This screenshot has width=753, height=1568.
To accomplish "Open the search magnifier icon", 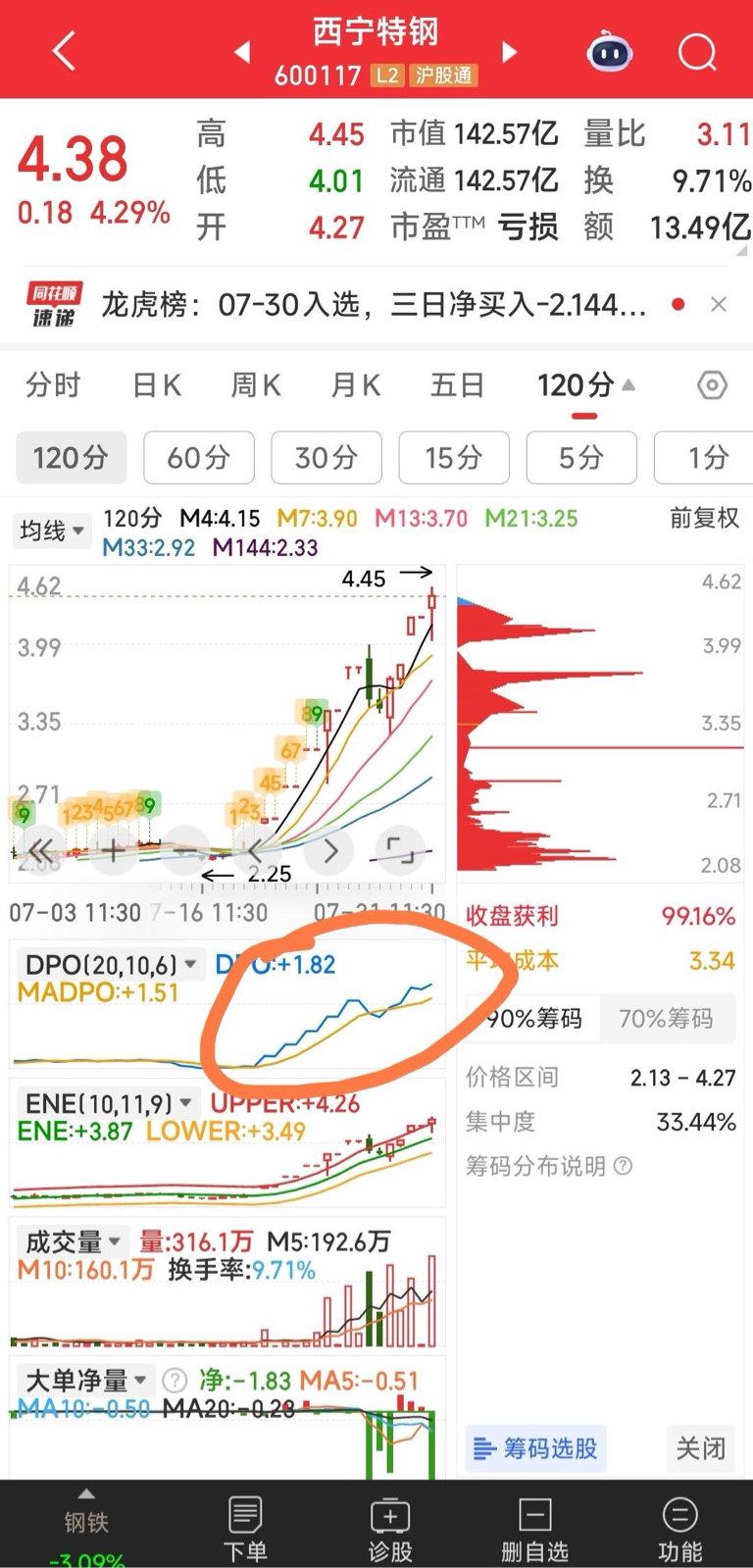I will click(697, 52).
